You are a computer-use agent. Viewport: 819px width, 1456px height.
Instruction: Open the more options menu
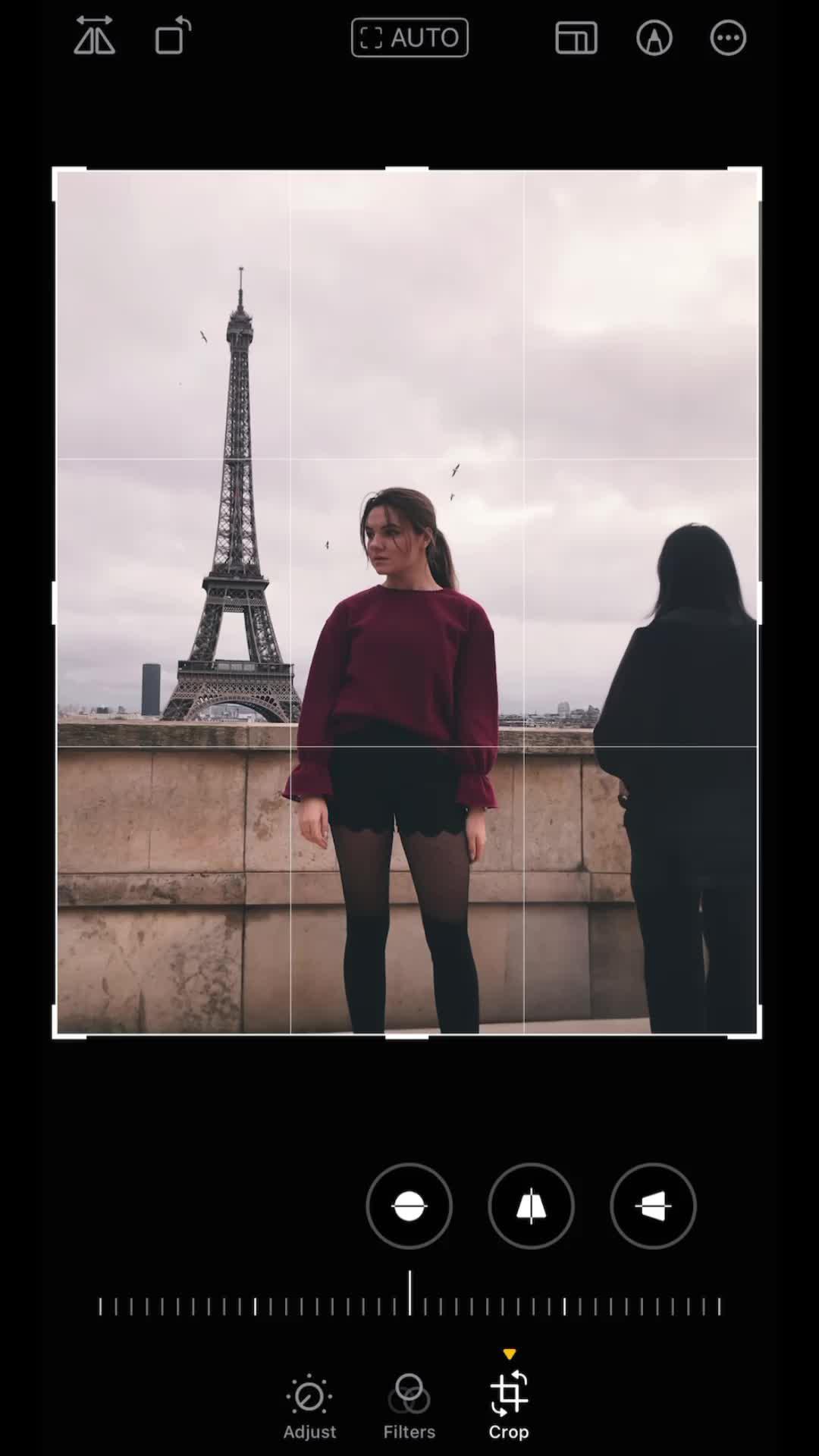coord(728,37)
